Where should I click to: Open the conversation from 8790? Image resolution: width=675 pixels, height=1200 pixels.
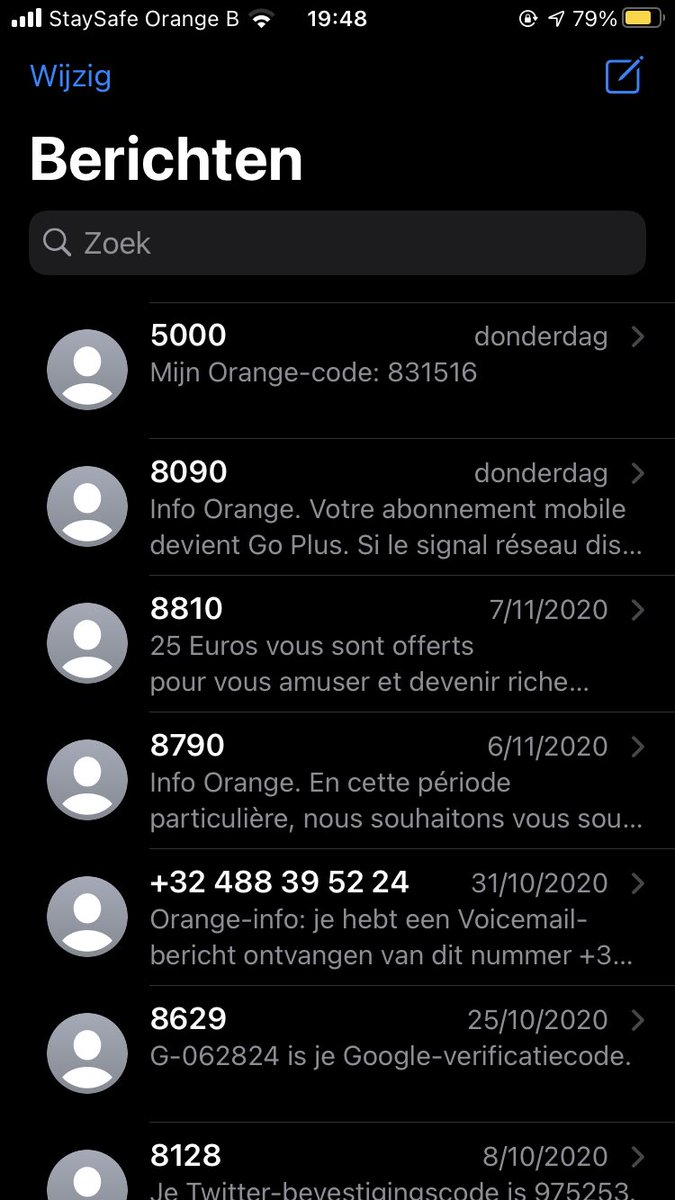pyautogui.click(x=337, y=781)
